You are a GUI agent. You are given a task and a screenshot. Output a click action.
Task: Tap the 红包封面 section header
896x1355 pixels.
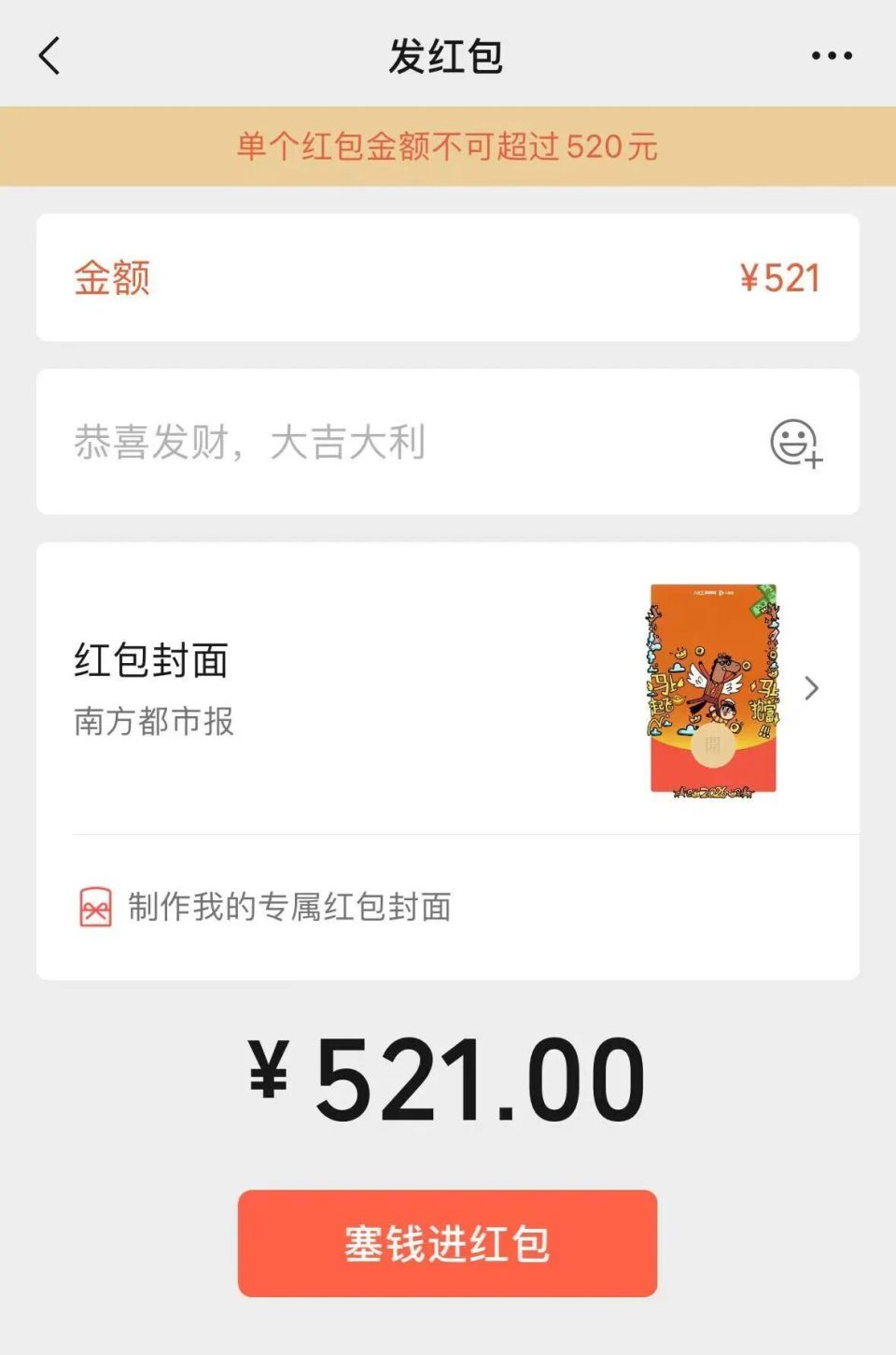(149, 658)
